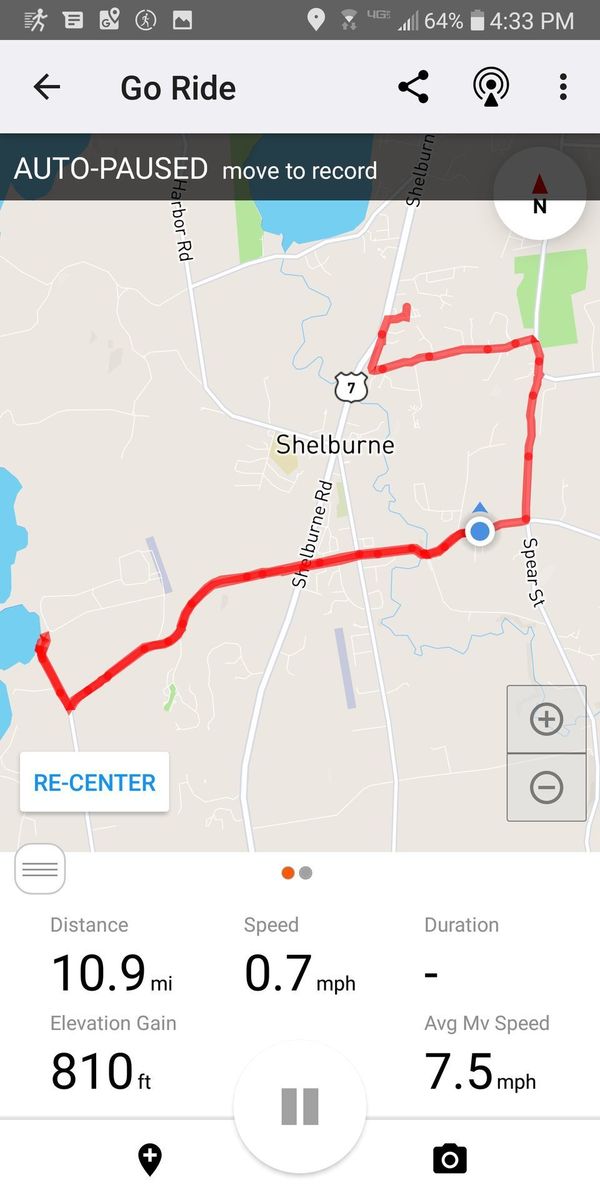Image resolution: width=600 pixels, height=1200 pixels.
Task: Pause the ride recording
Action: 300,1106
